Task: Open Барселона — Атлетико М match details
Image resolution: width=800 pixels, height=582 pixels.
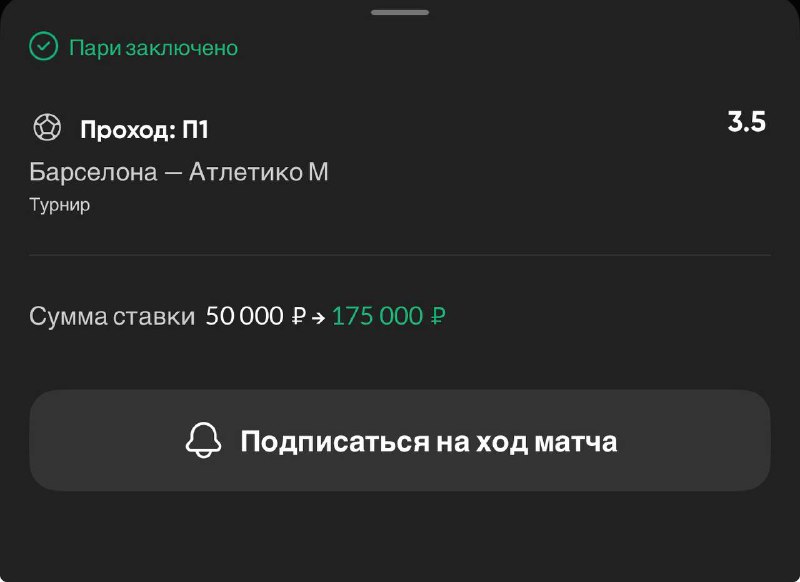Action: pyautogui.click(x=179, y=173)
